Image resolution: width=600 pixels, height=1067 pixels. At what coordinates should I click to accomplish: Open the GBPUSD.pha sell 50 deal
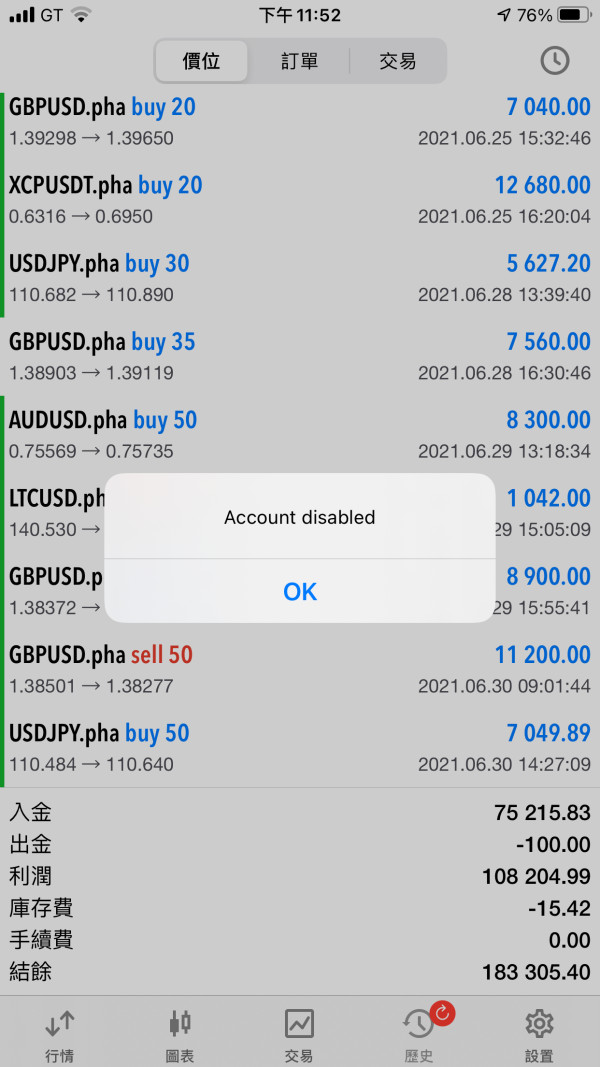[x=300, y=669]
